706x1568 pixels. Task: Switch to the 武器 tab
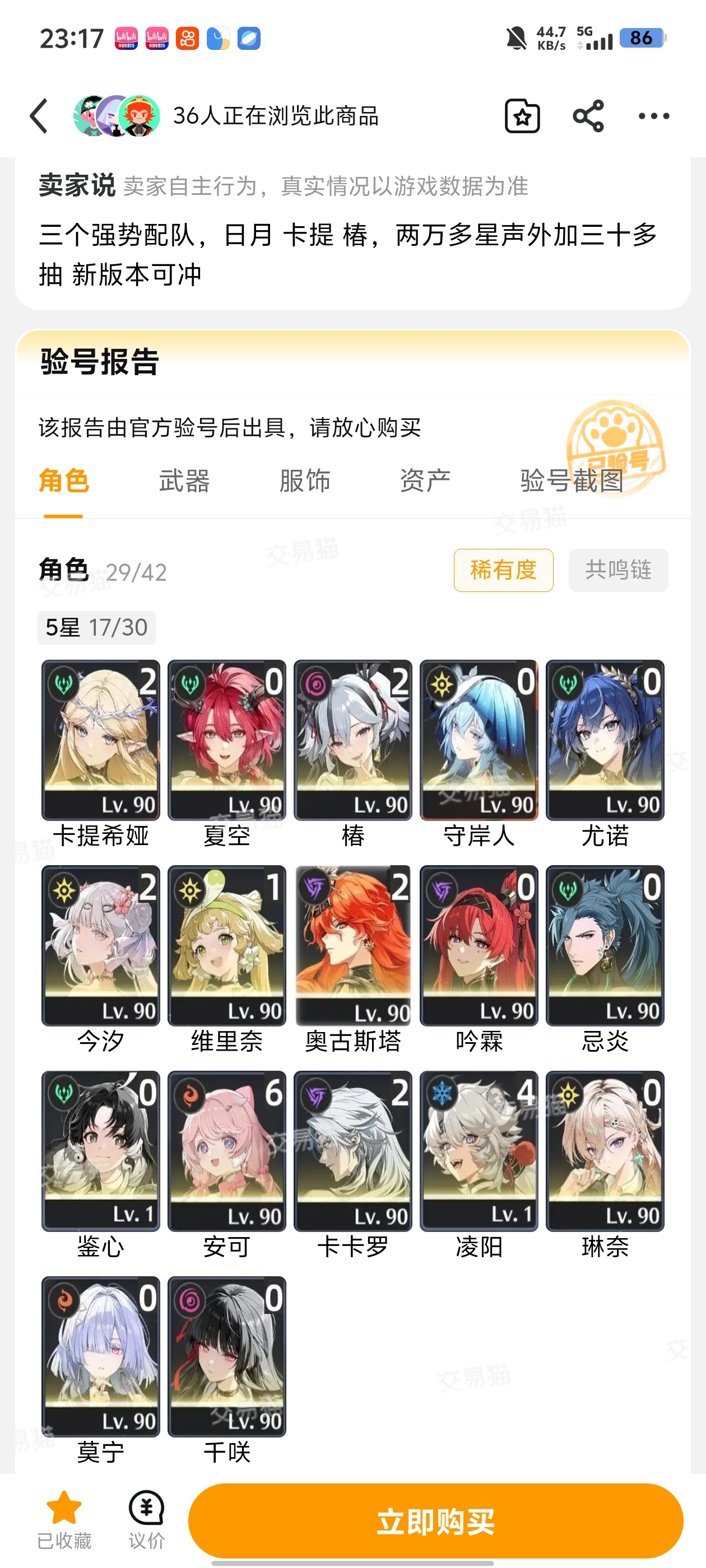184,481
